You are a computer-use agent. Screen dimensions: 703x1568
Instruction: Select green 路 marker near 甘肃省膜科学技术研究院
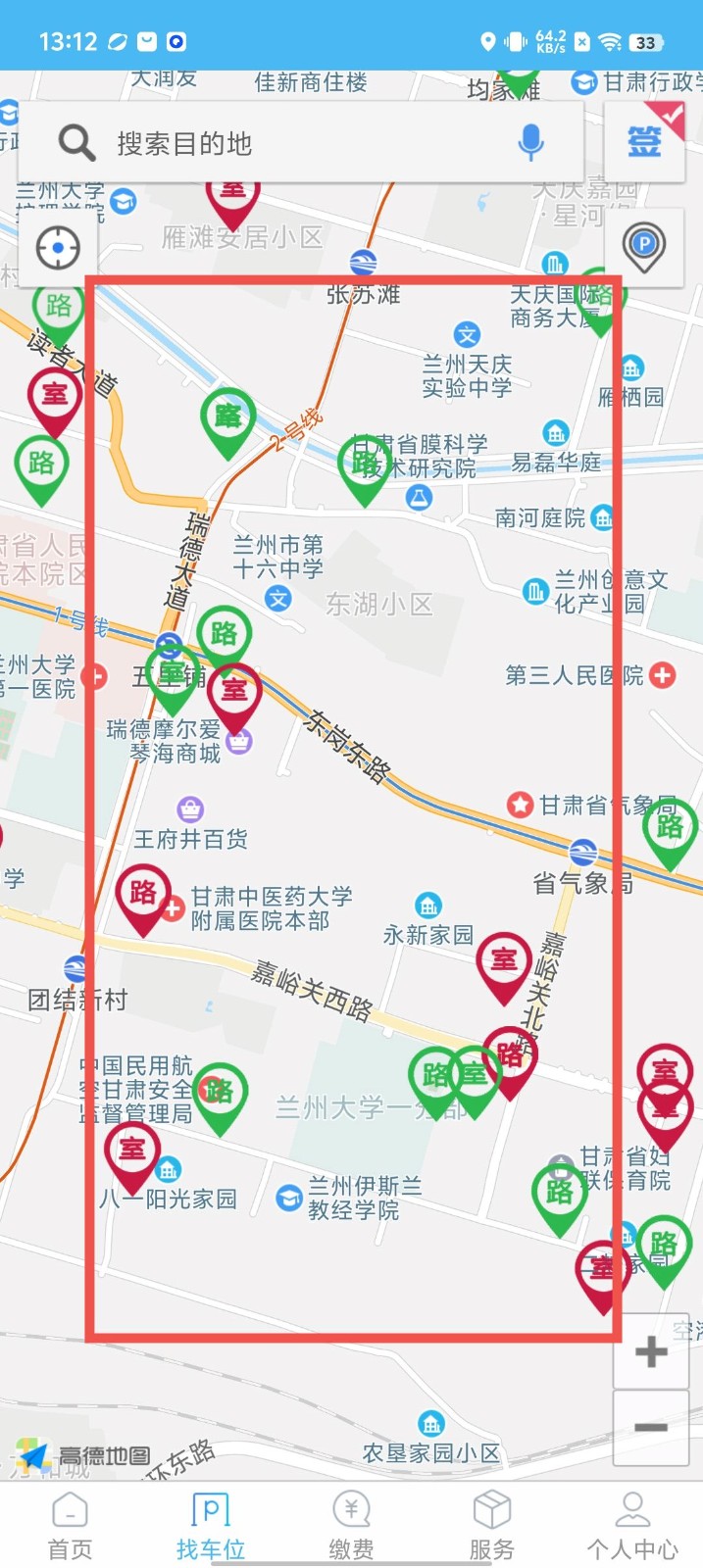364,464
